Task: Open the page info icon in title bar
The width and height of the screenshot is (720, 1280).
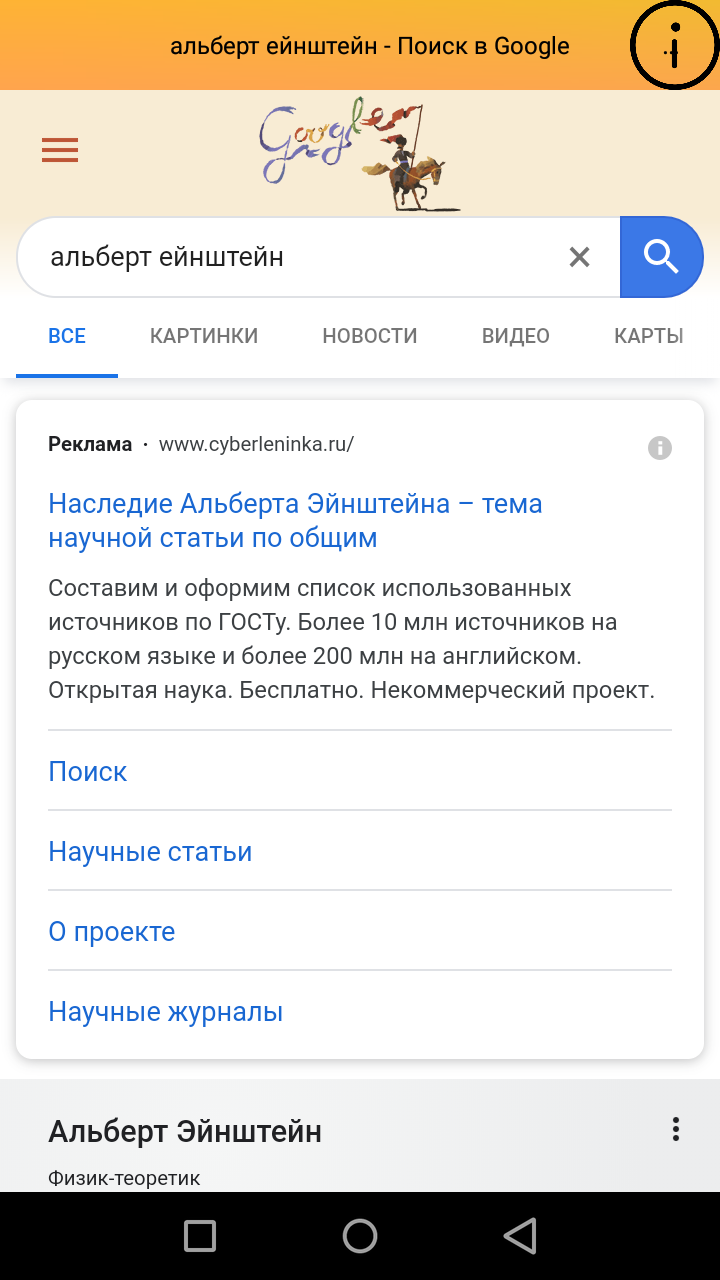Action: 675,46
